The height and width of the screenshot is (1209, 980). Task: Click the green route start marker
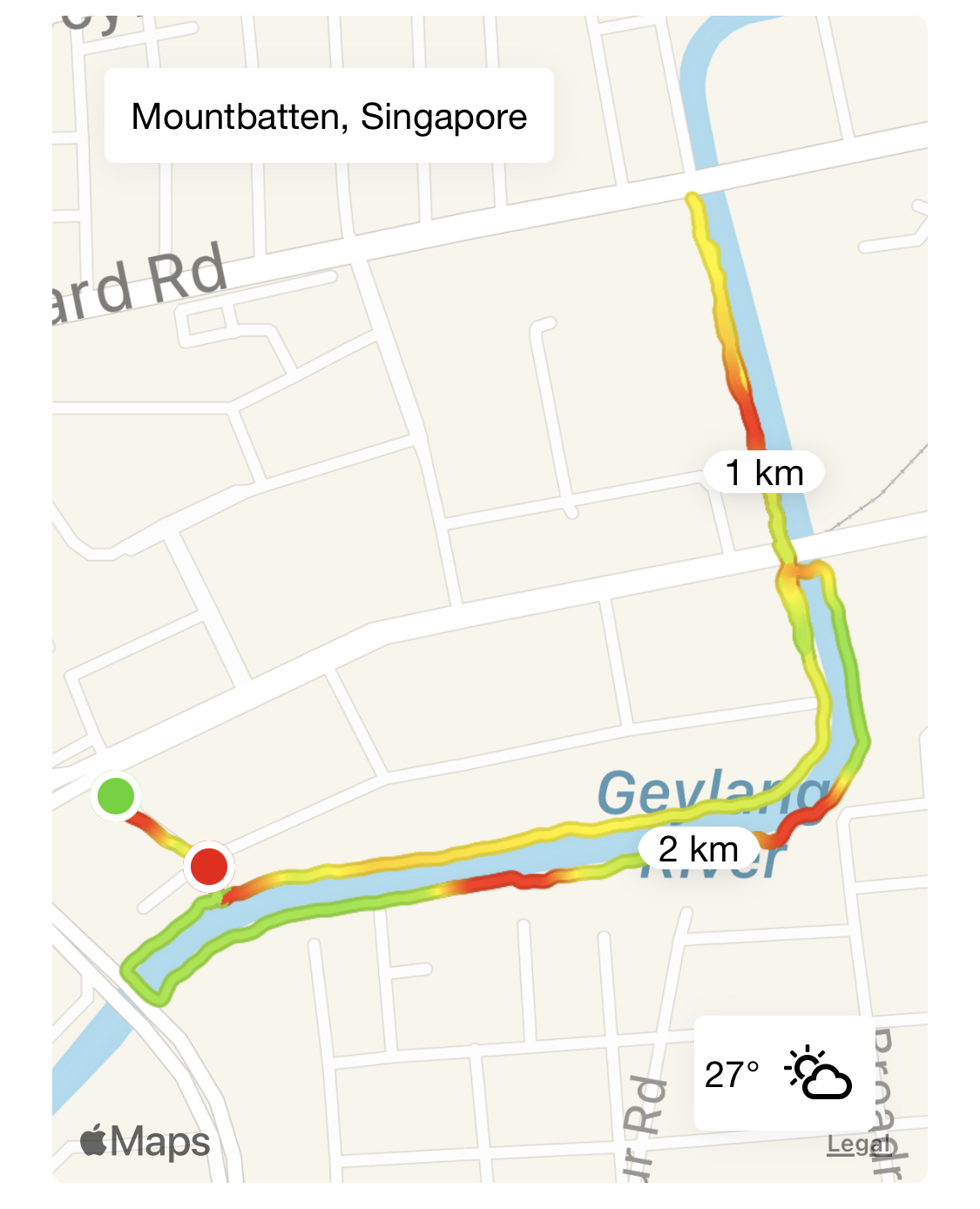point(118,796)
